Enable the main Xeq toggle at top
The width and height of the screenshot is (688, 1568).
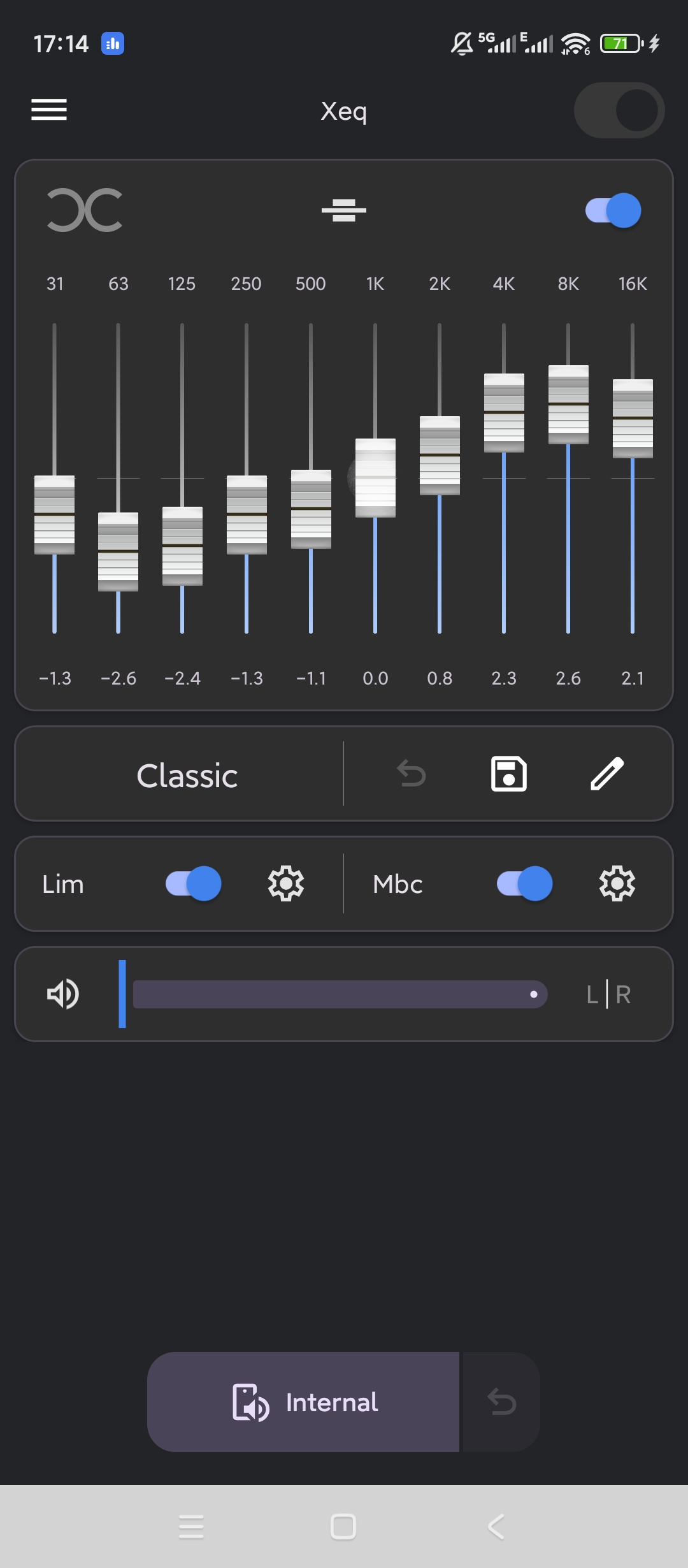click(618, 110)
